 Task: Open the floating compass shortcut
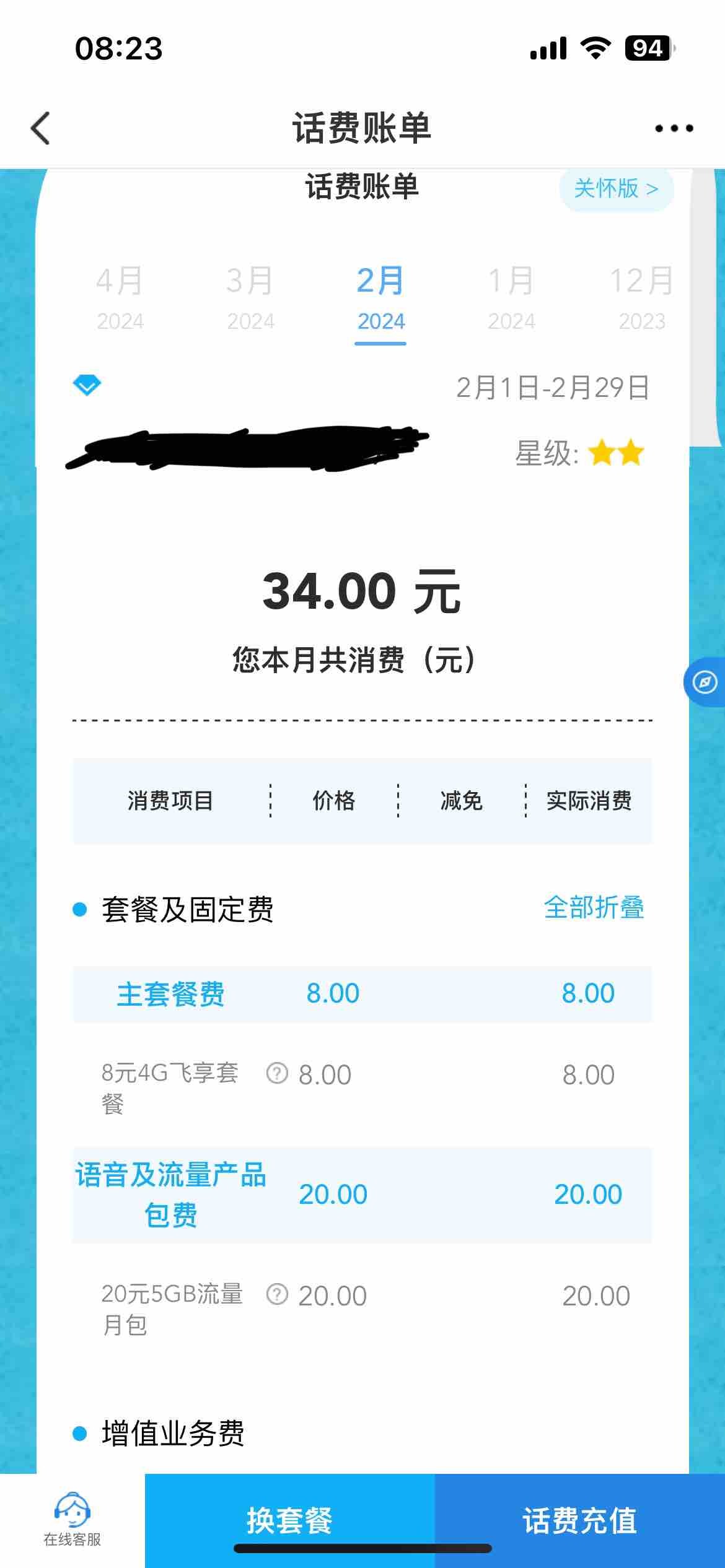click(x=705, y=682)
